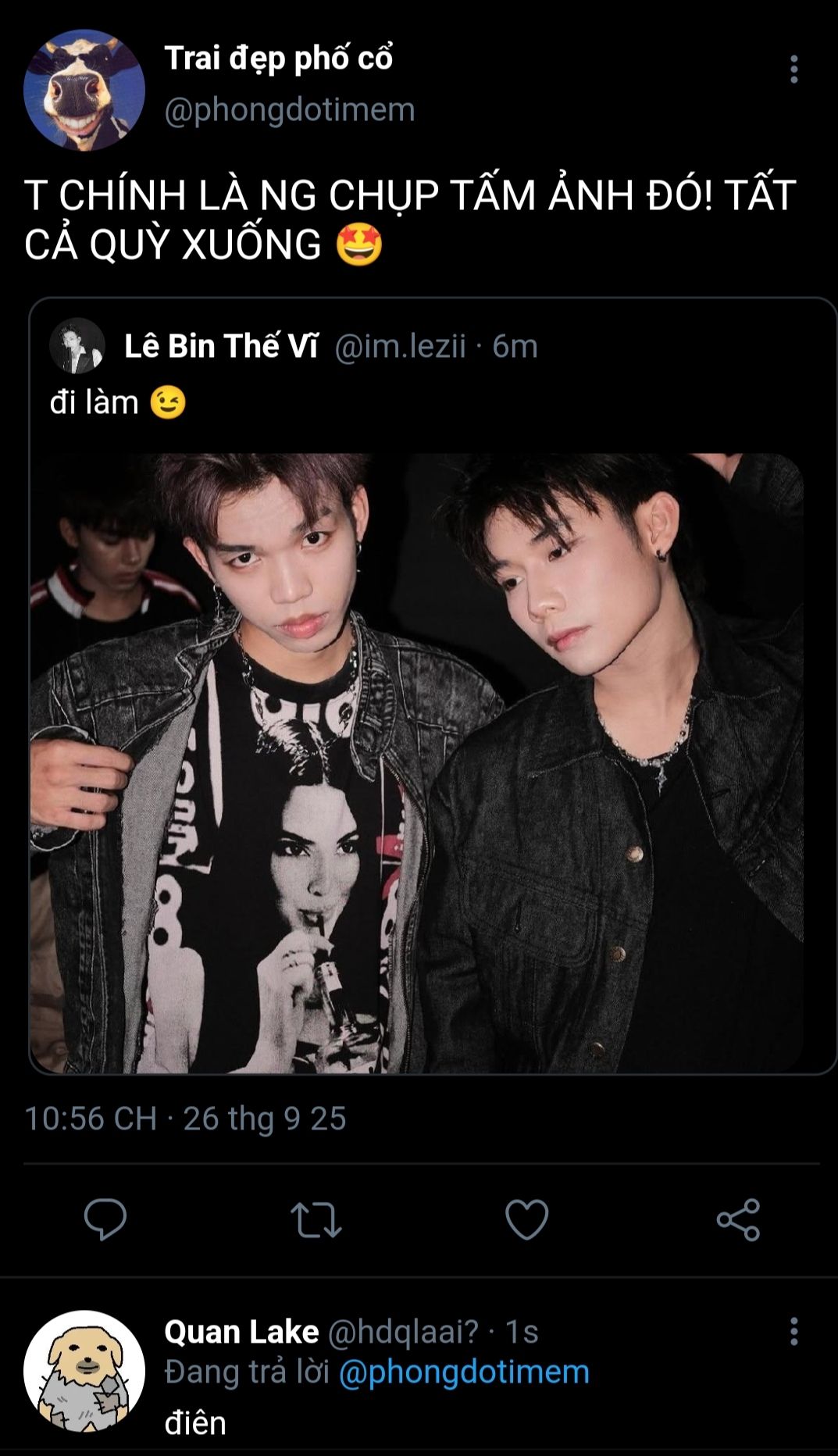Open Quan Lake's profile avatar
The image size is (838, 1456).
[x=84, y=1371]
